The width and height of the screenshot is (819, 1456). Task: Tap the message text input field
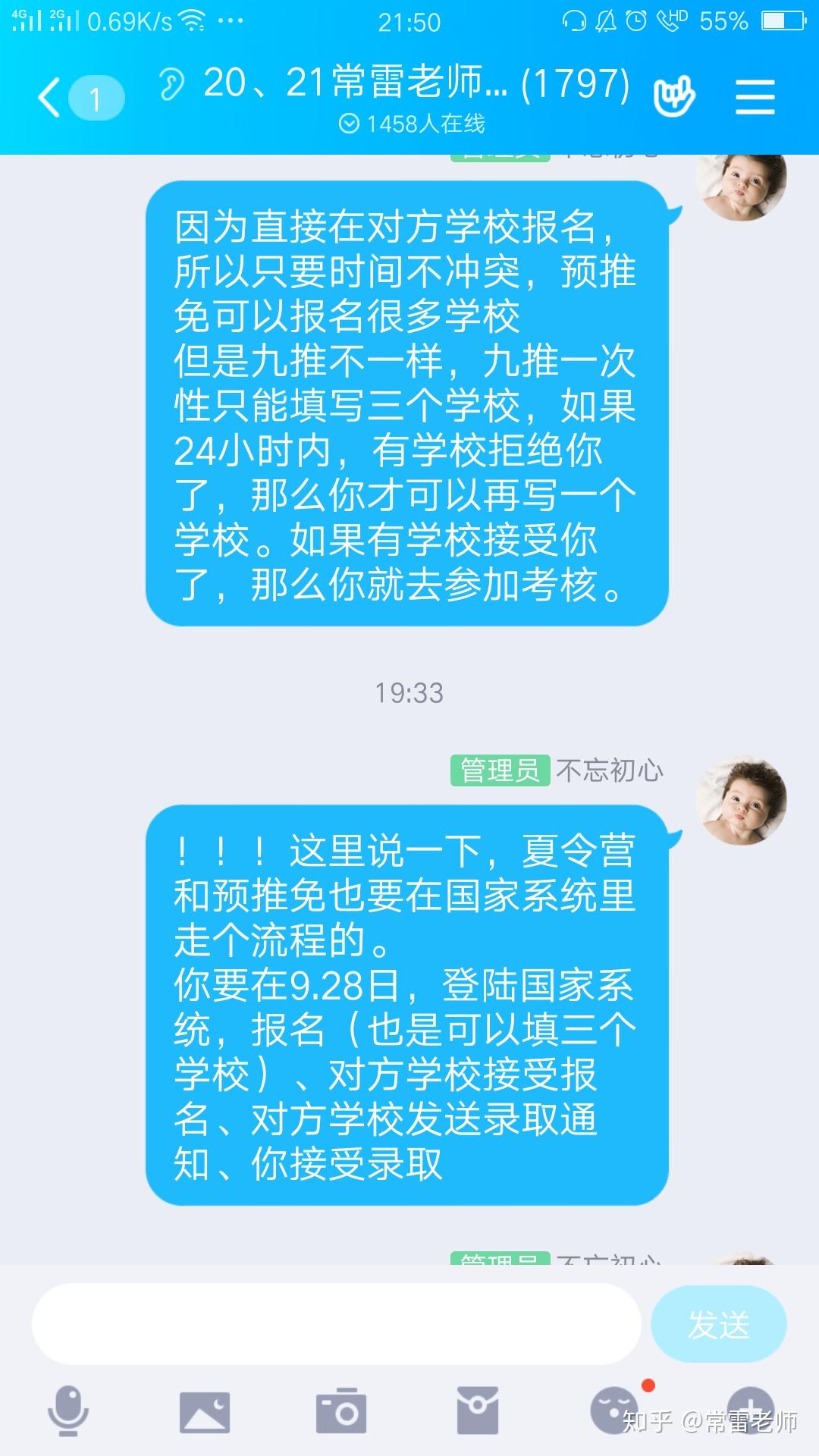pyautogui.click(x=336, y=1324)
